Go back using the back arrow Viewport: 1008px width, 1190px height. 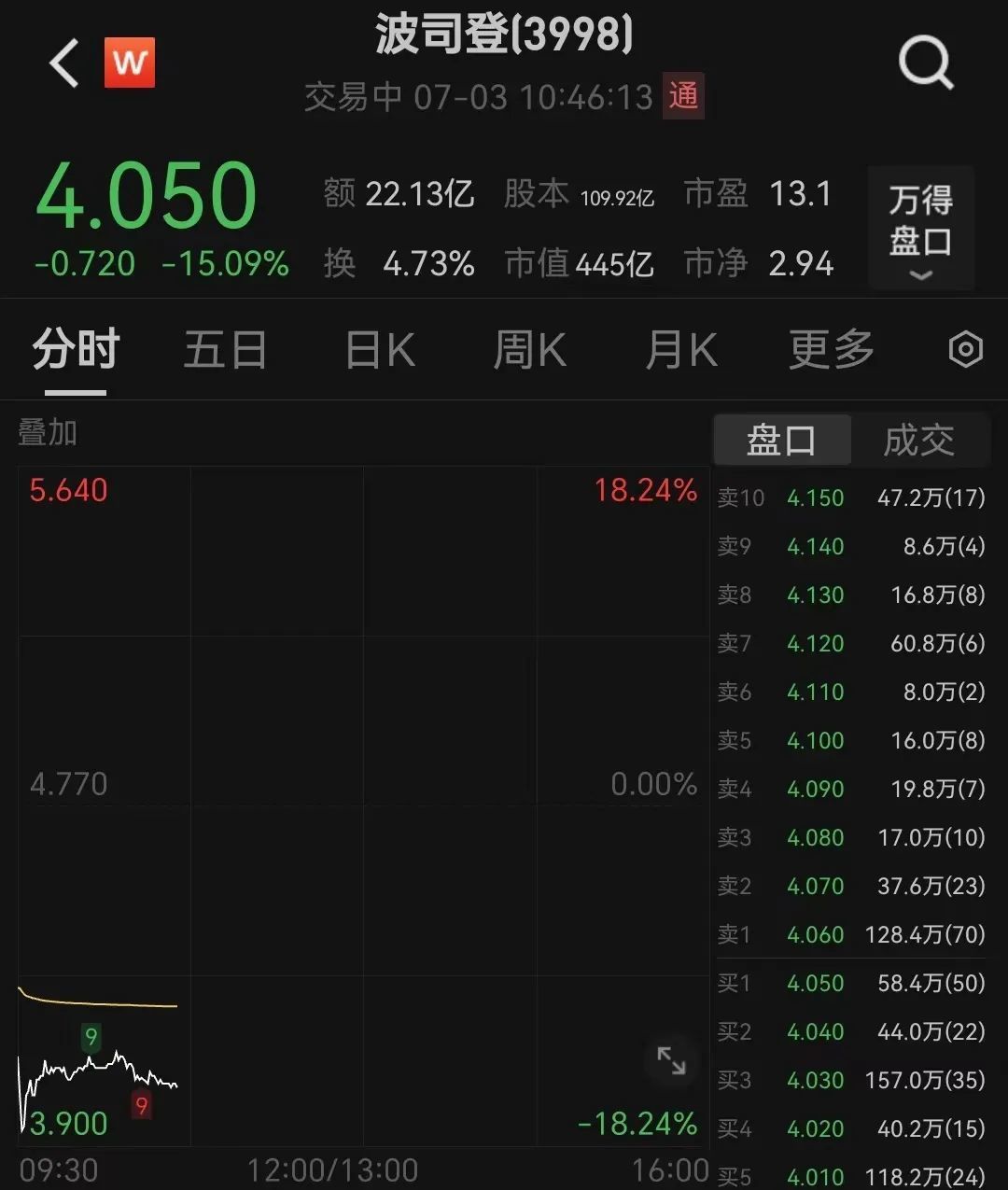pyautogui.click(x=64, y=63)
